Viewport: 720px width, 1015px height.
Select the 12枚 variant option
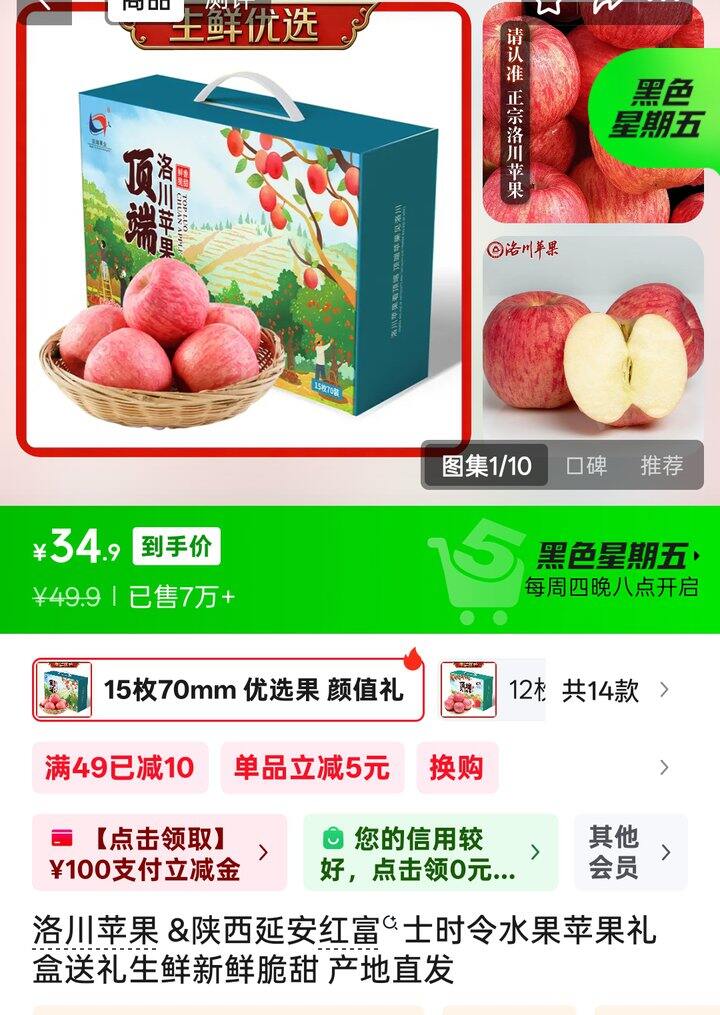(x=492, y=690)
